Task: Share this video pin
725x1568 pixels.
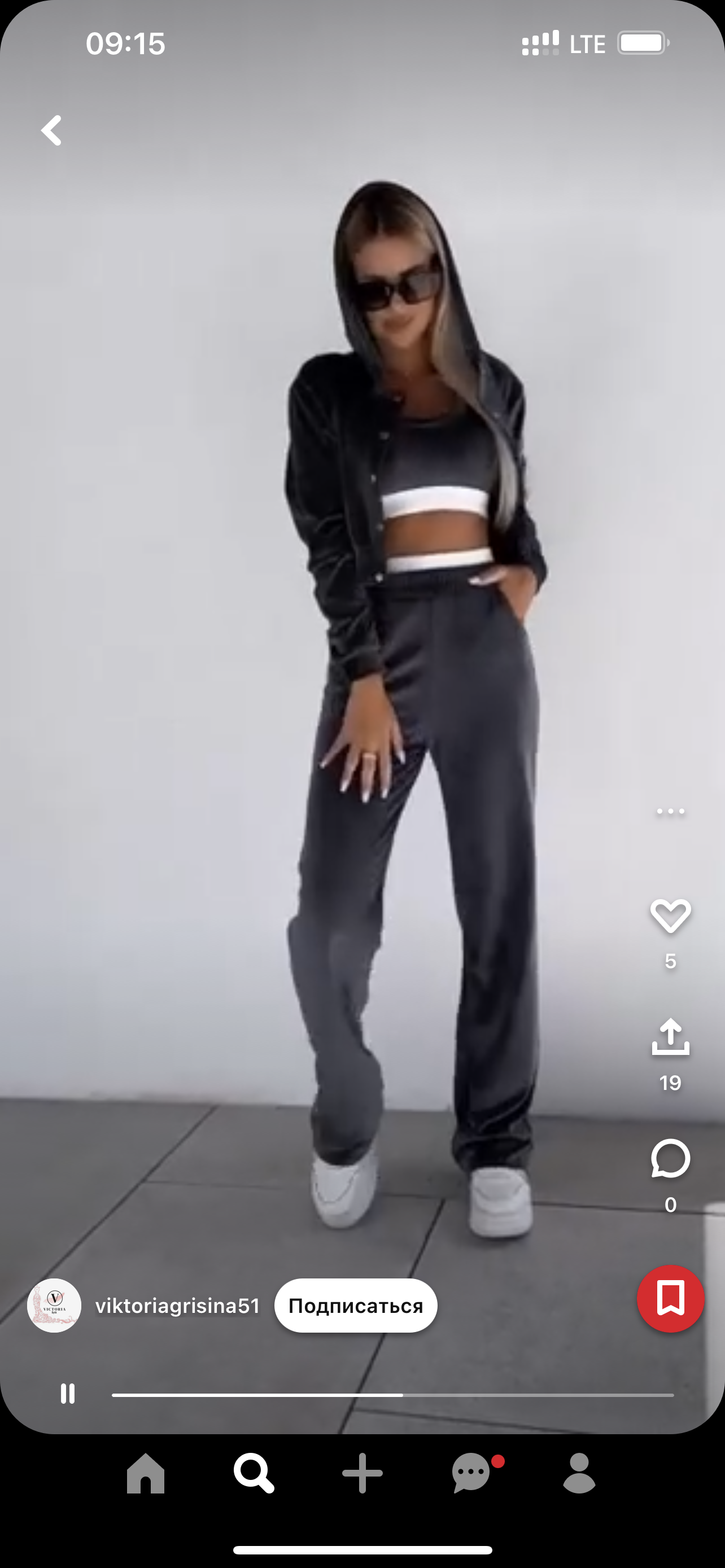Action: pyautogui.click(x=670, y=1037)
